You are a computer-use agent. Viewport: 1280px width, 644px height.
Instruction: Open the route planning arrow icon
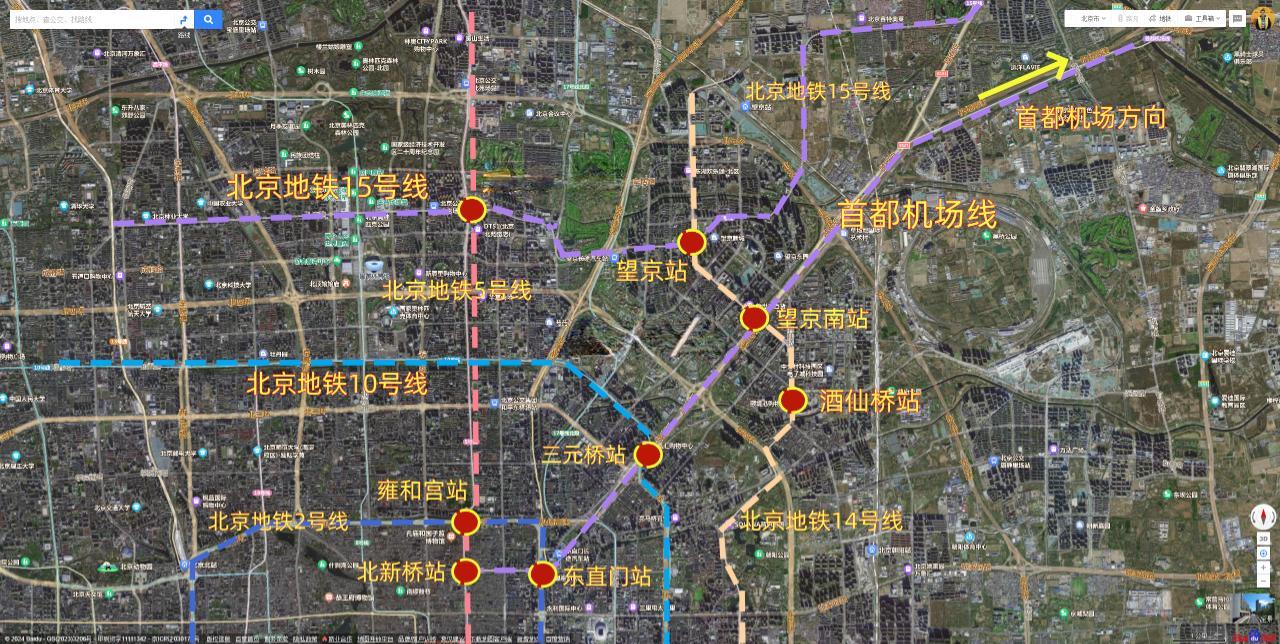click(183, 19)
